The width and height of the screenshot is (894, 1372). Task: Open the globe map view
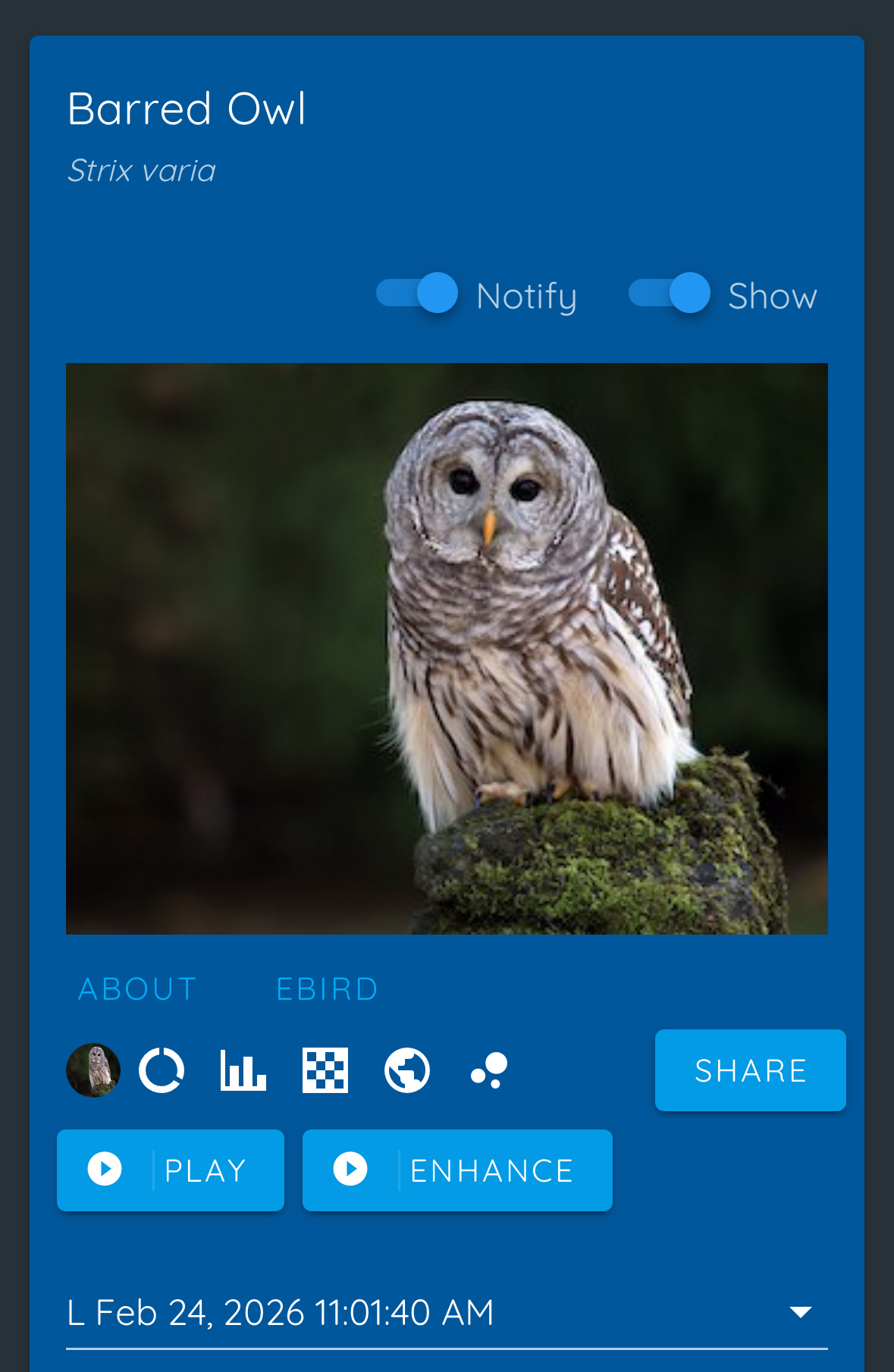pyautogui.click(x=407, y=1070)
